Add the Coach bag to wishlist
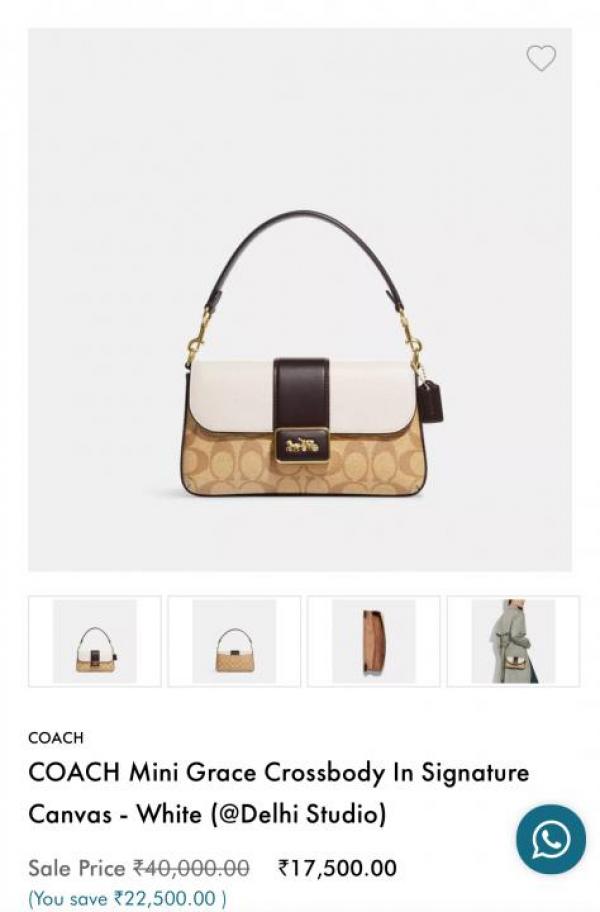600x912 pixels. 541,58
